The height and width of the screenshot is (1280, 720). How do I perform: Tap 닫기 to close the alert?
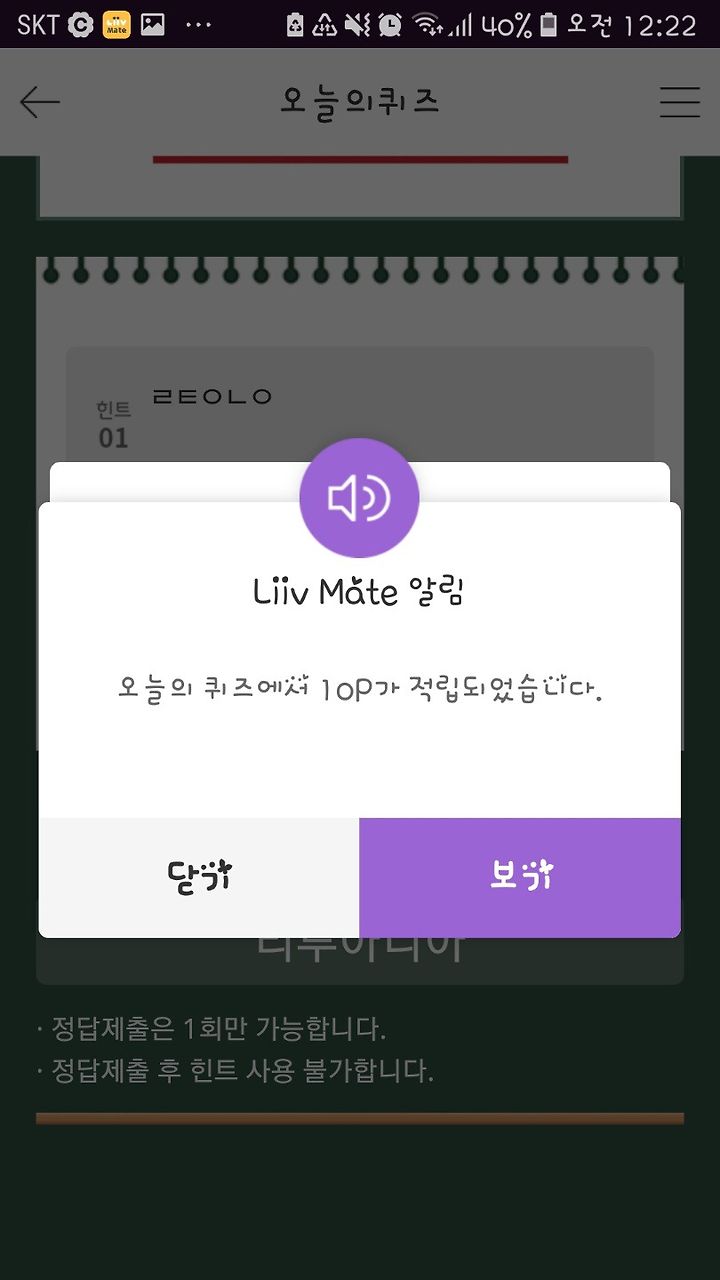(x=199, y=877)
